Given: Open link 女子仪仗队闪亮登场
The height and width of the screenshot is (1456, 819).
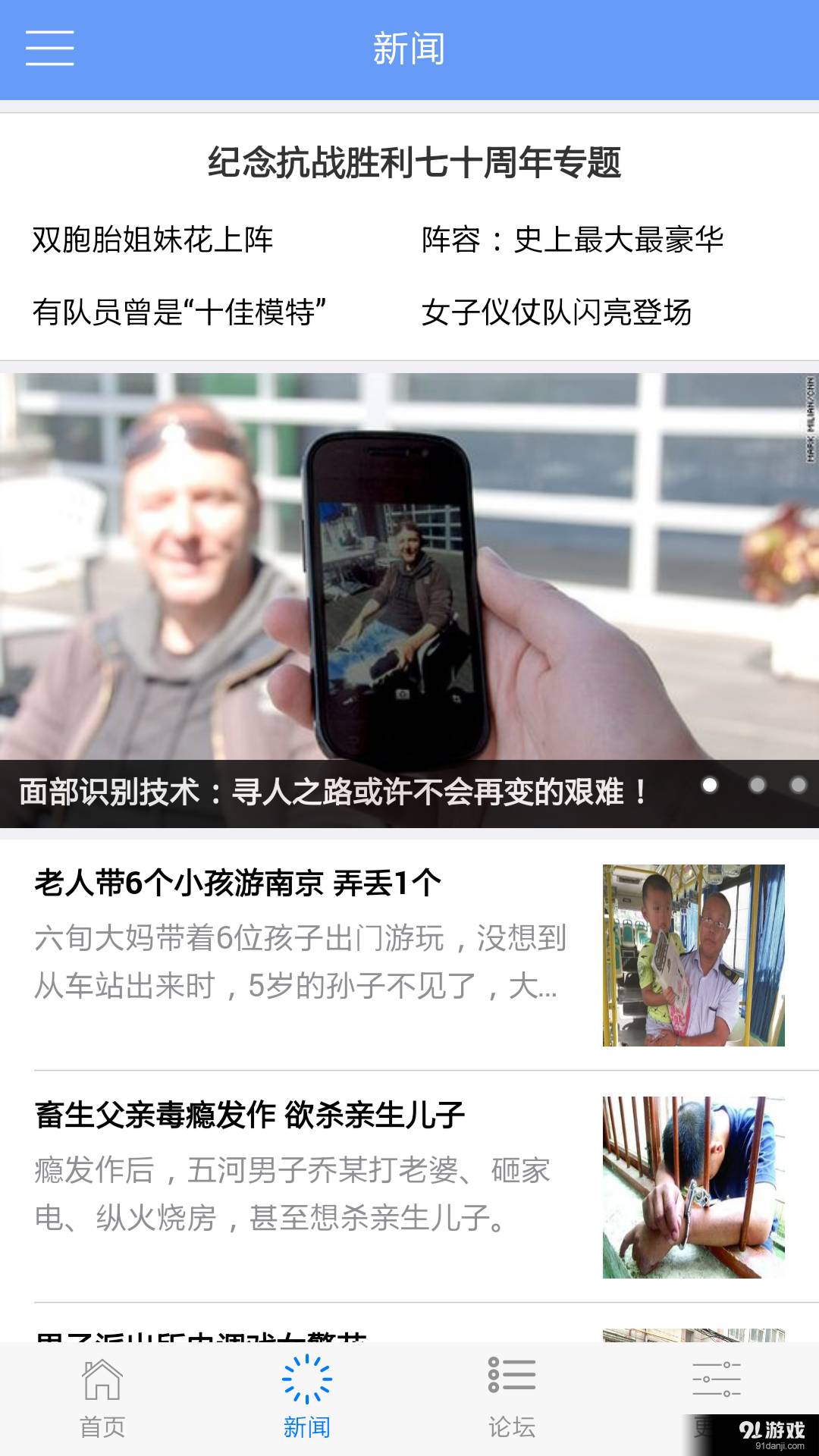Looking at the screenshot, I should coord(556,312).
